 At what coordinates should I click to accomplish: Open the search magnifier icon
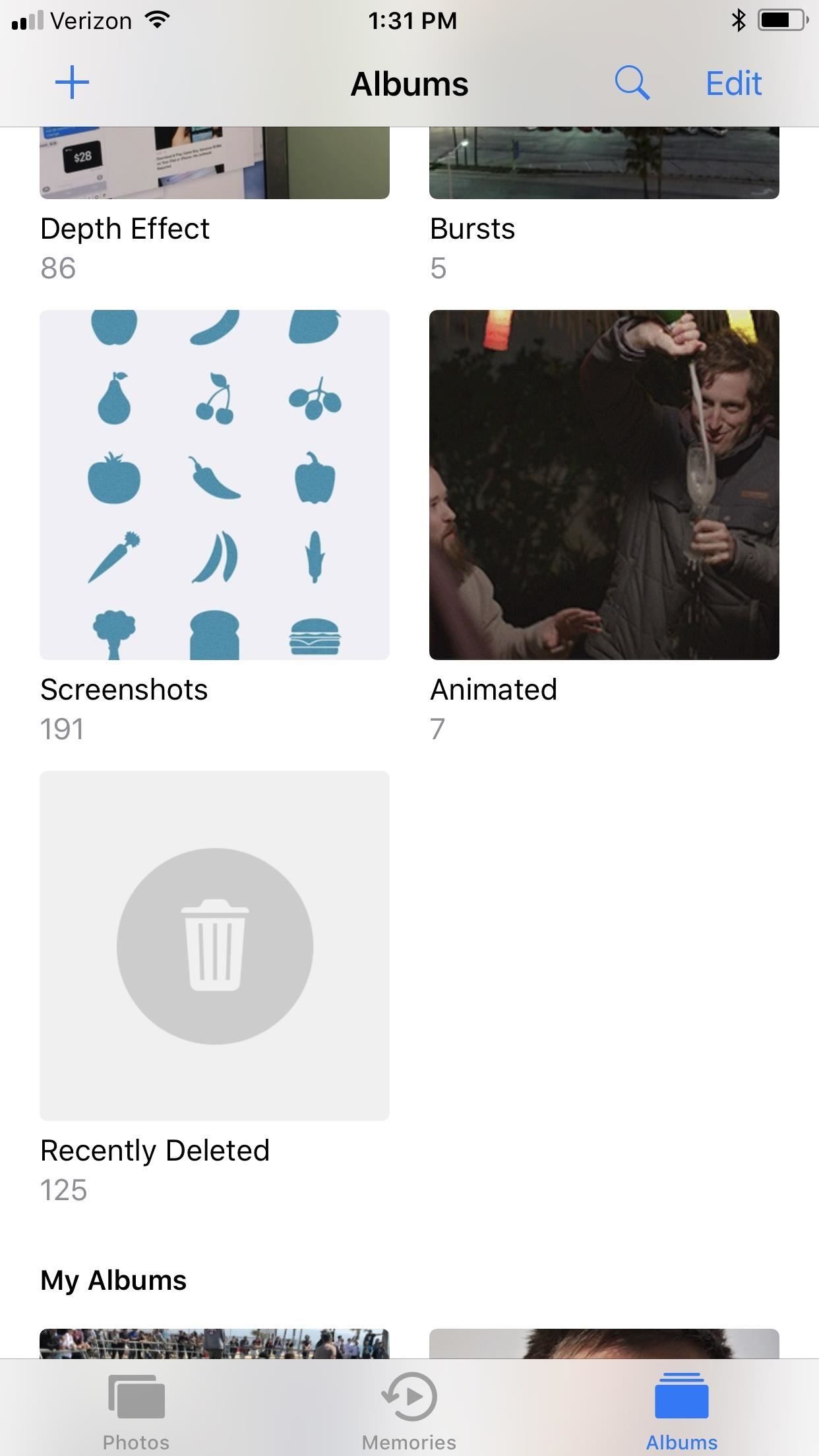click(632, 83)
